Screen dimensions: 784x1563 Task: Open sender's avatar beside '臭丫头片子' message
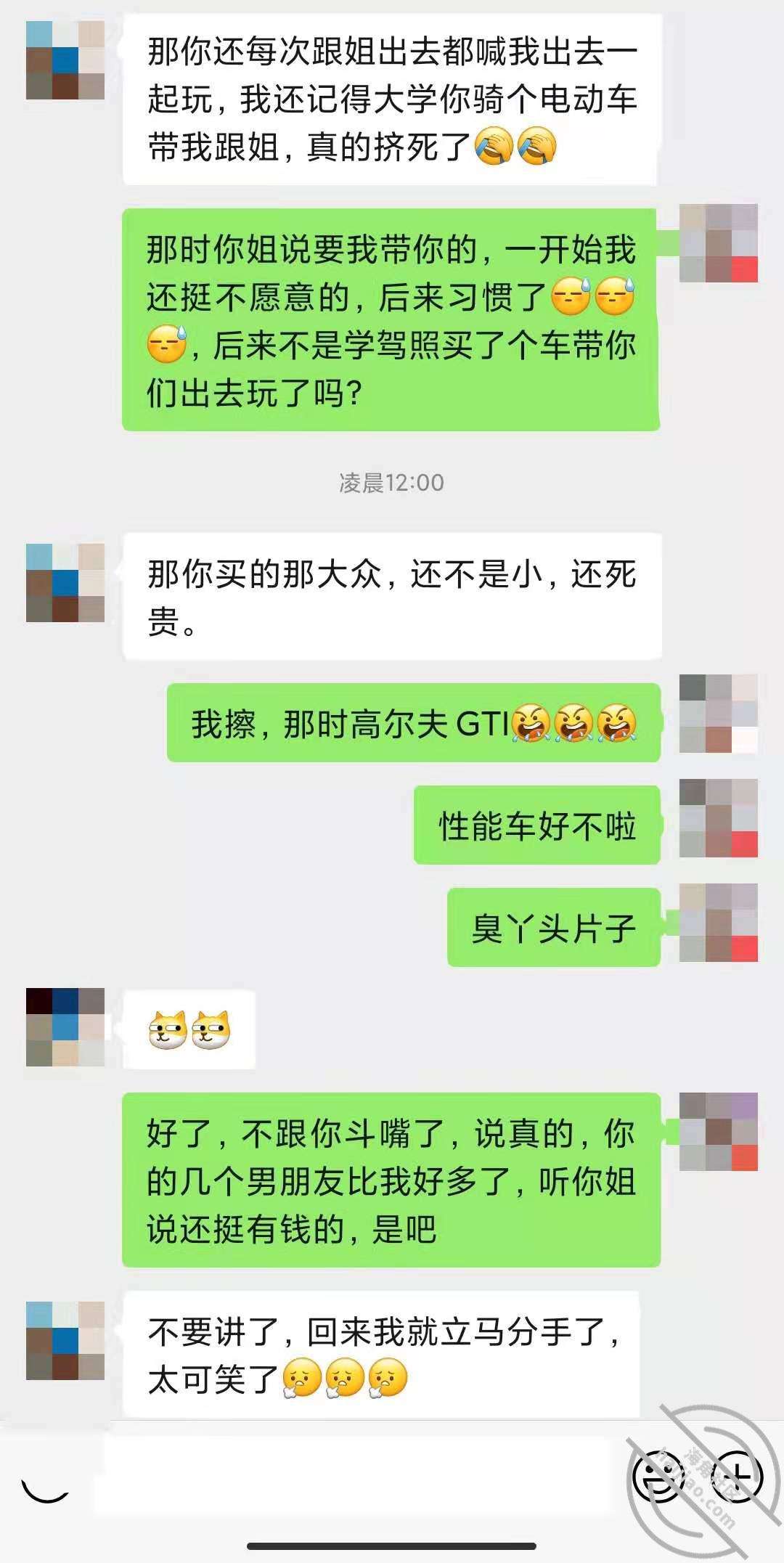click(x=718, y=923)
